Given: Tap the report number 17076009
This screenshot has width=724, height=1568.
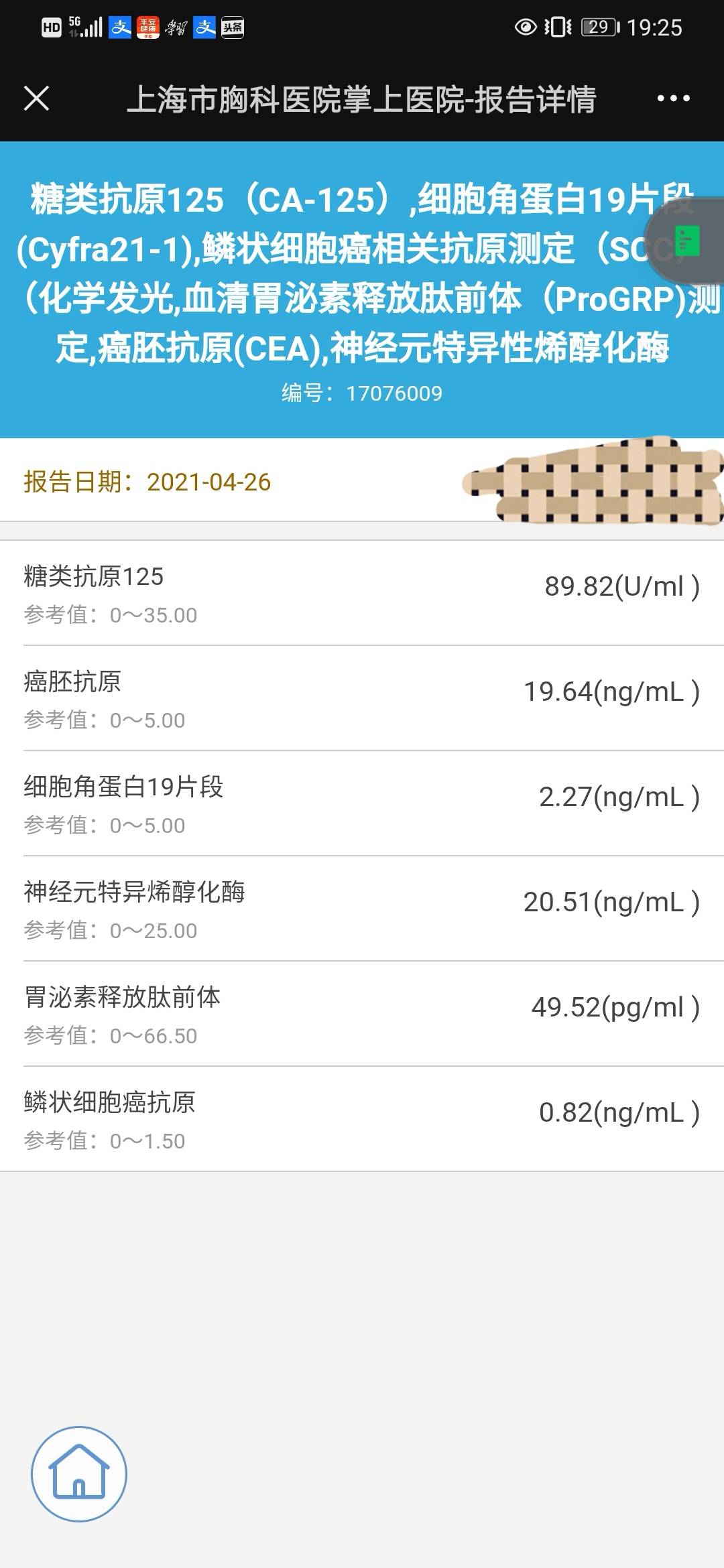Looking at the screenshot, I should [362, 393].
